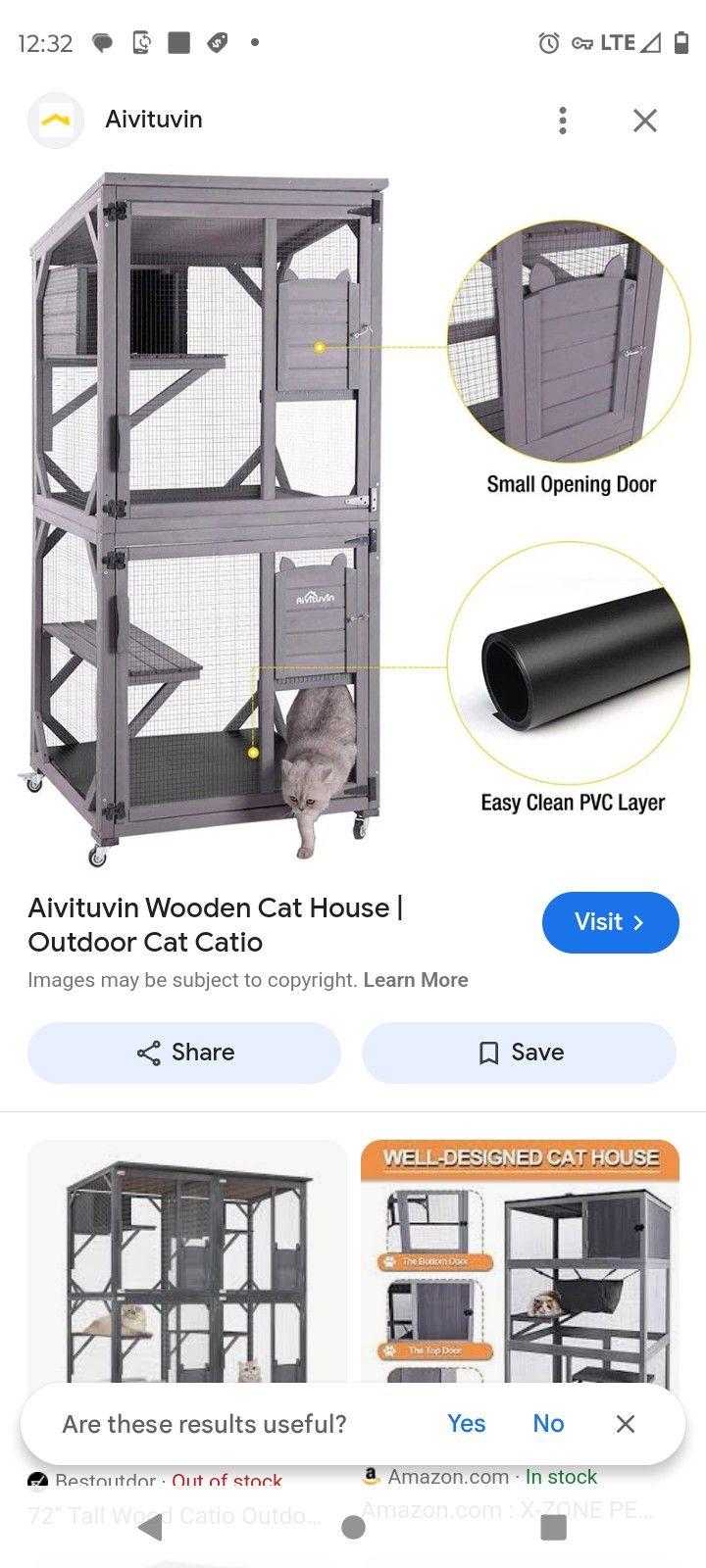The height and width of the screenshot is (1568, 706).
Task: Open the Learn More copyright link
Action: point(416,979)
